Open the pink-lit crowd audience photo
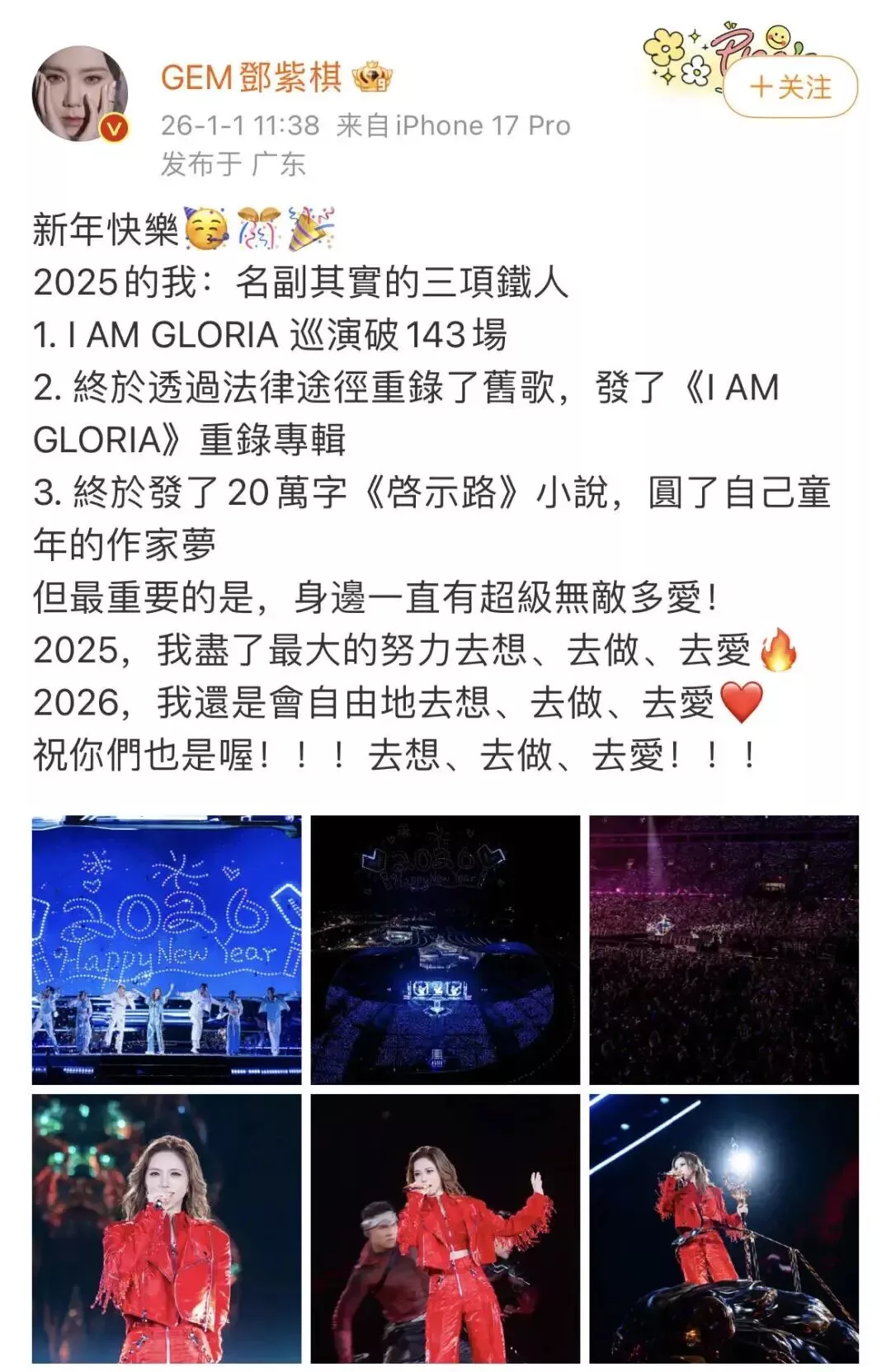The image size is (891, 1372). pyautogui.click(x=726, y=949)
